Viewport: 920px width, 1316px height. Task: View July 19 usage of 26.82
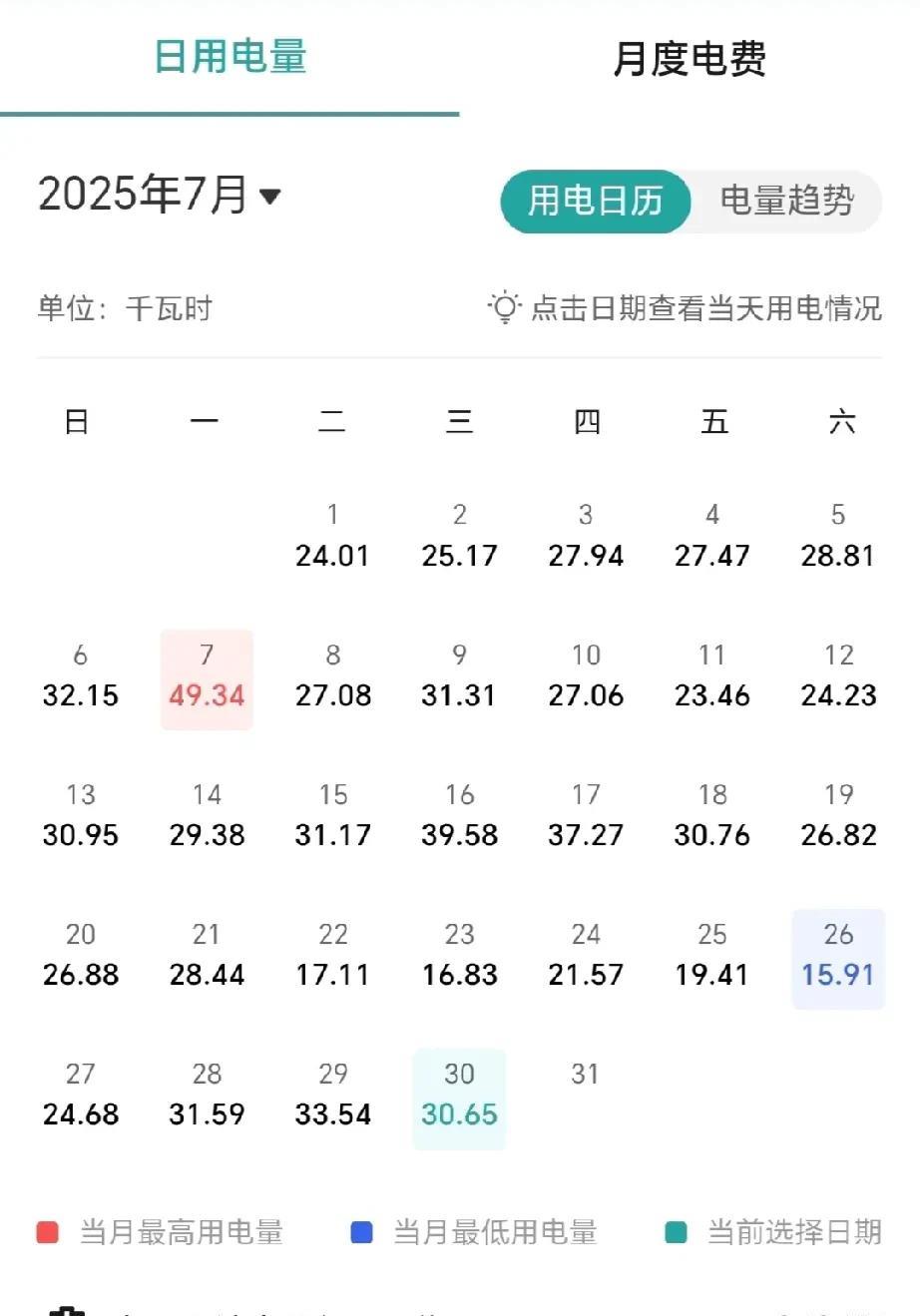coord(838,817)
